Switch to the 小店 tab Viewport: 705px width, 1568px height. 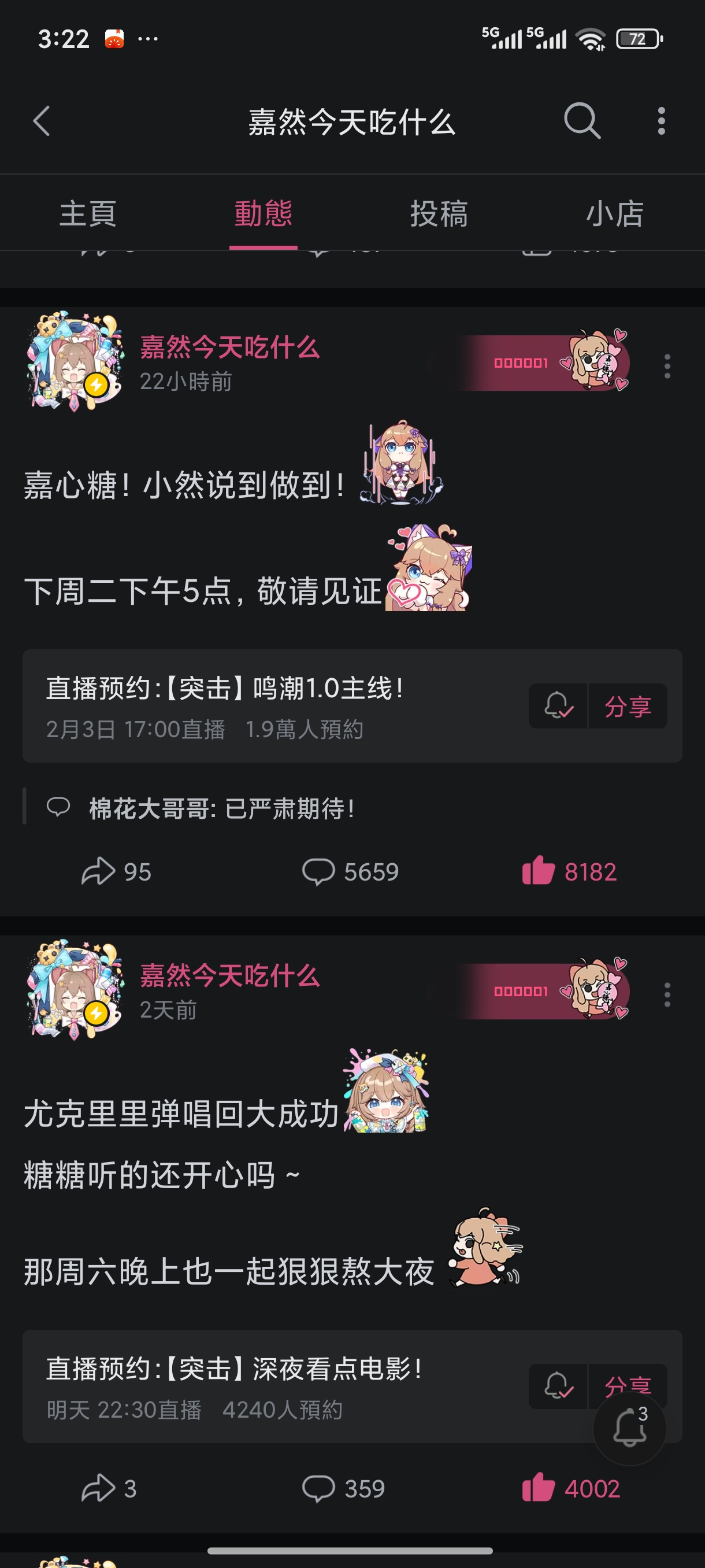614,214
